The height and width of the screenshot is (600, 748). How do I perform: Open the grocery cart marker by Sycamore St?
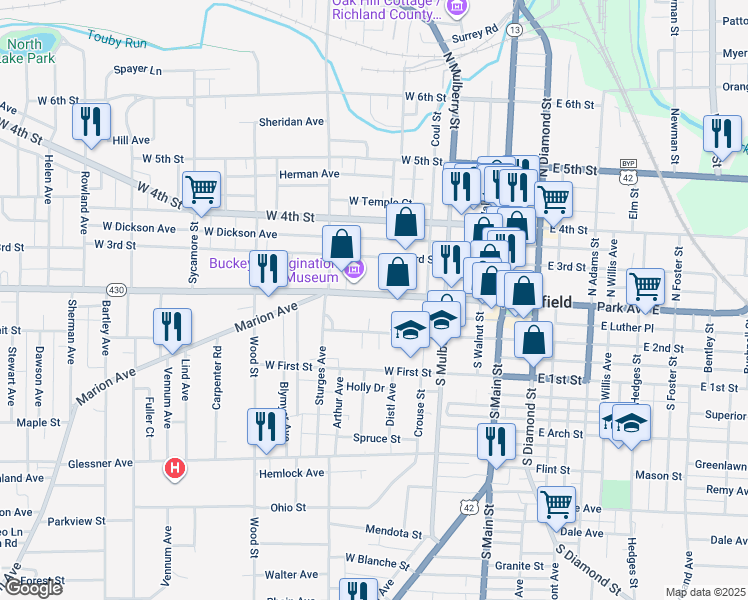(201, 193)
